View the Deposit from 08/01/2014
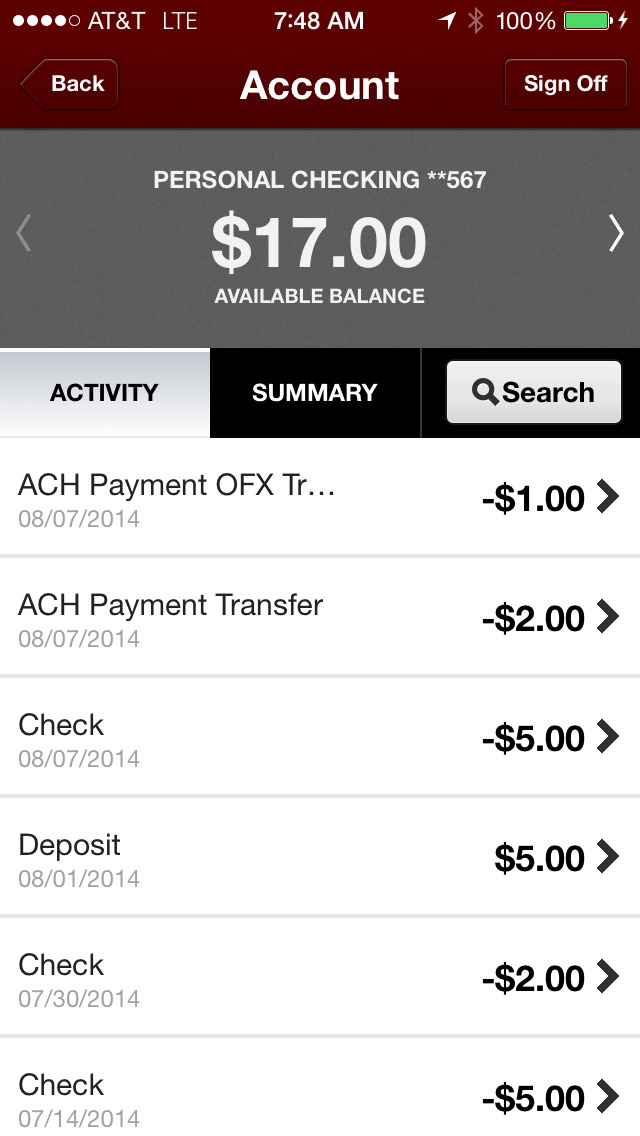The height and width of the screenshot is (1136, 640). pos(320,857)
